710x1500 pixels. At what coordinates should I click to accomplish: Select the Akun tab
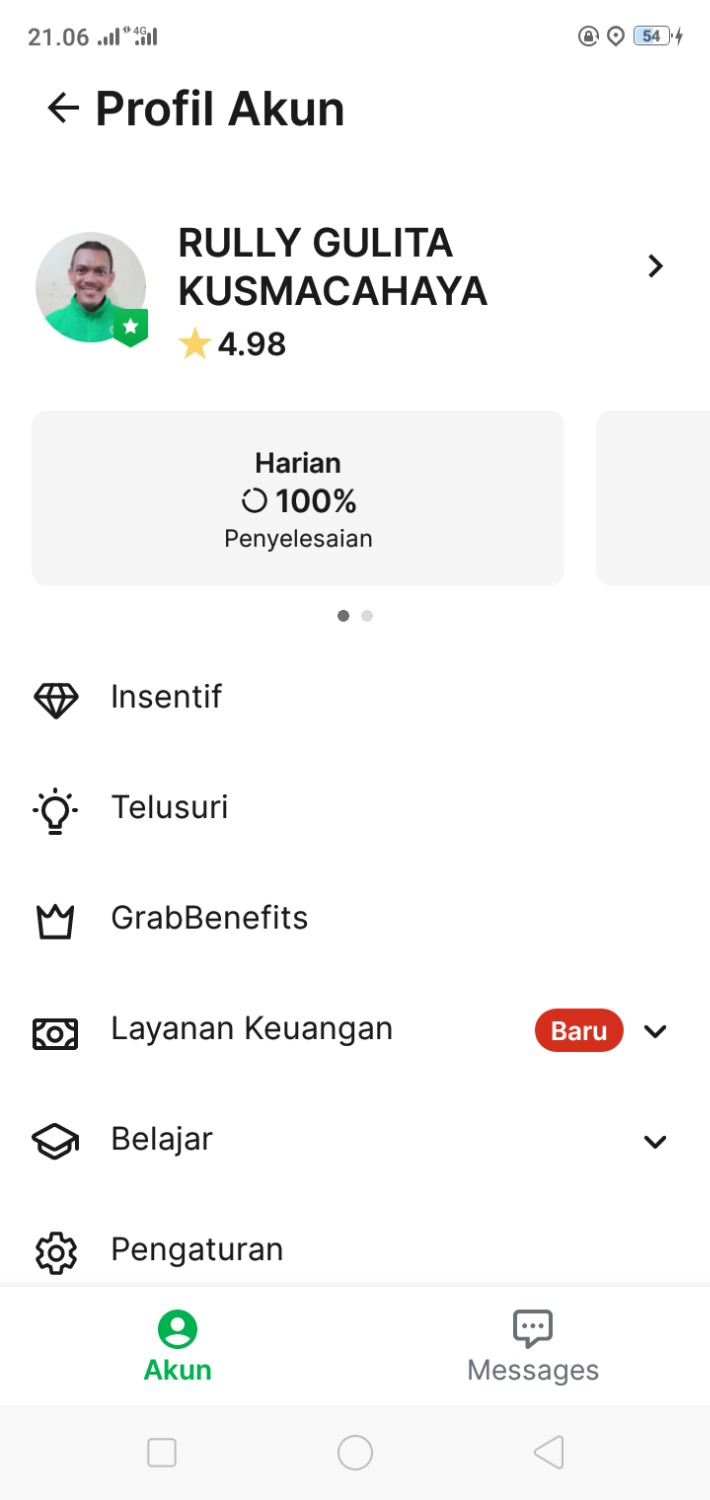[177, 1346]
